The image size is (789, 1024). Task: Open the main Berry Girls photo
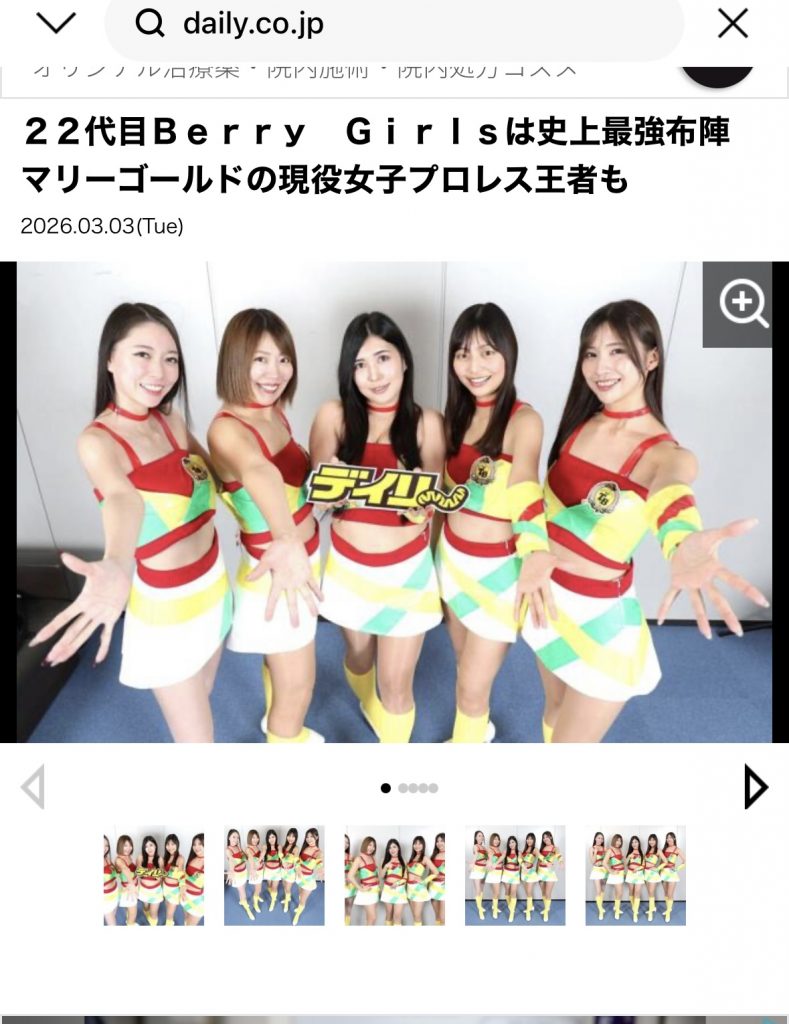394,502
